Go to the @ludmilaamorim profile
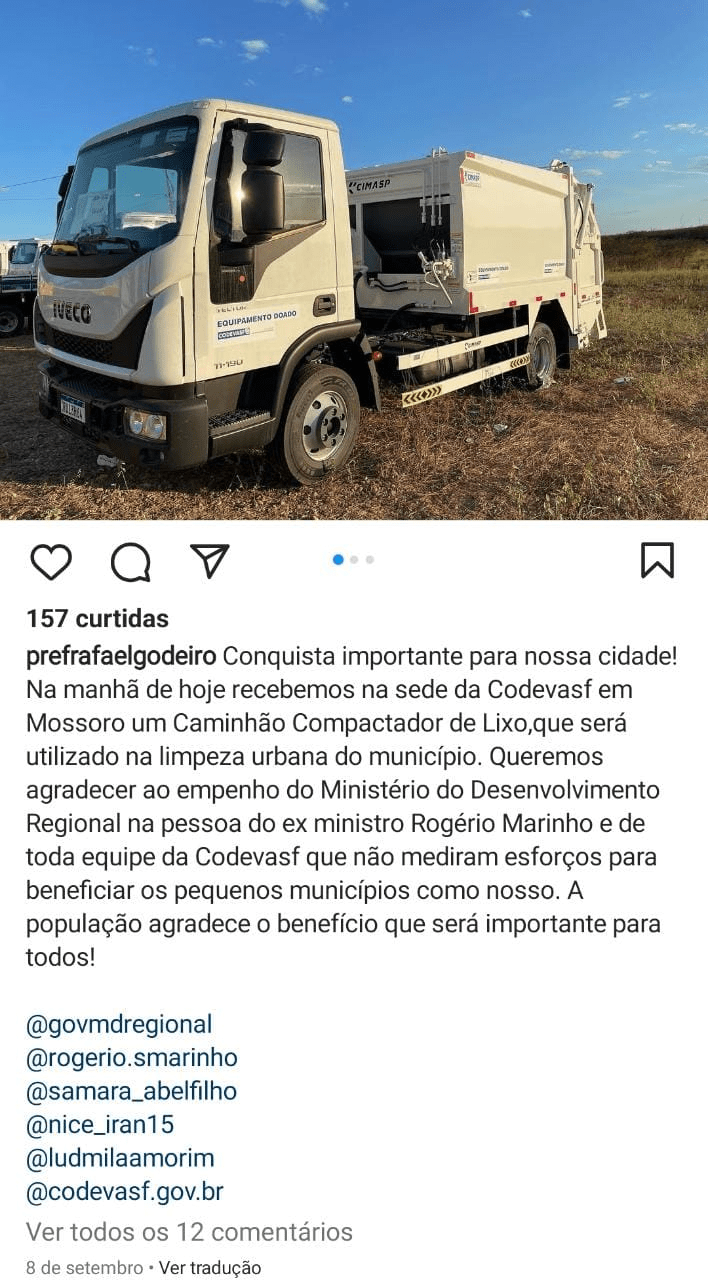 click(120, 1158)
